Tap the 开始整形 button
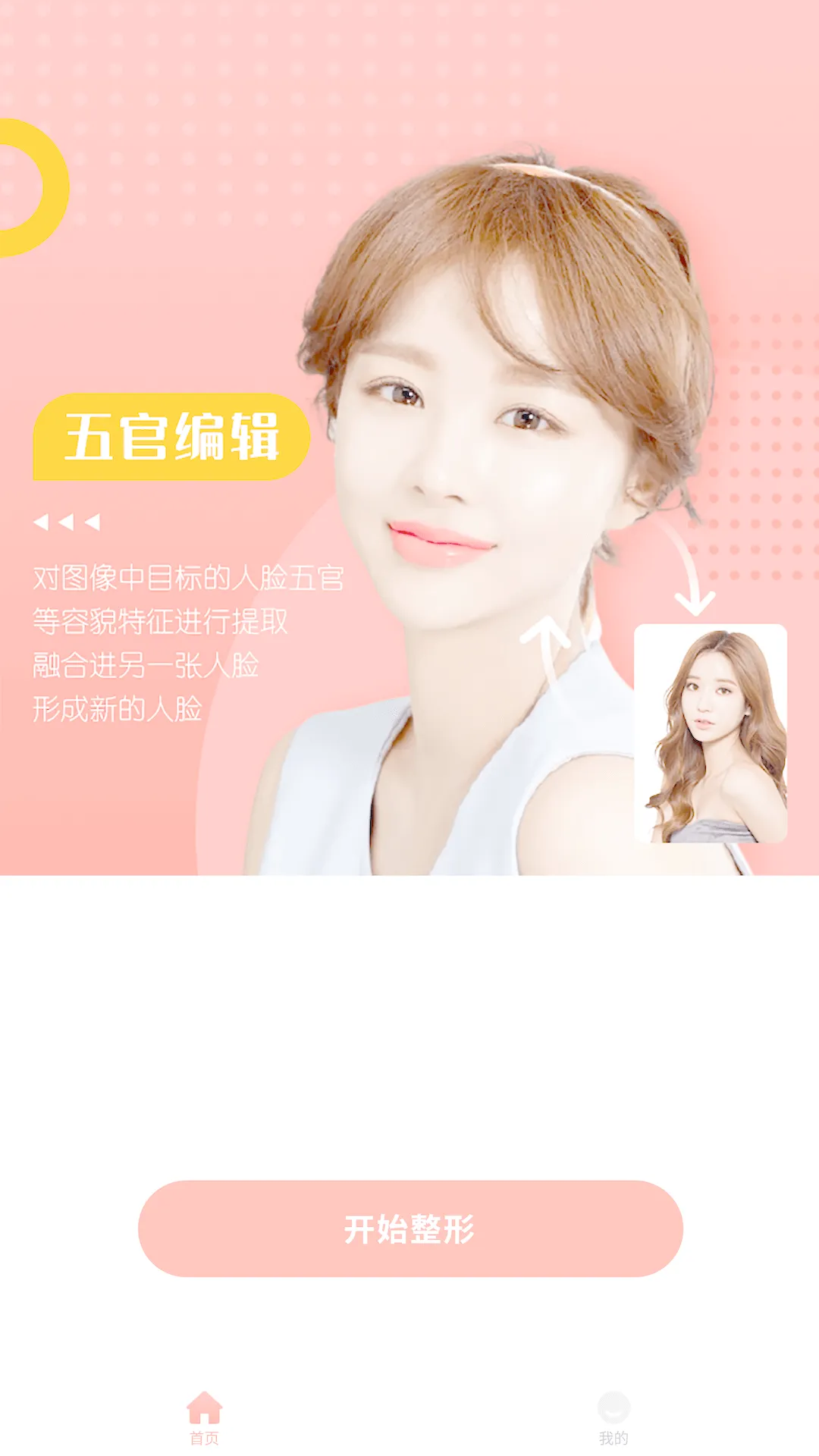819x1456 pixels. (410, 1228)
